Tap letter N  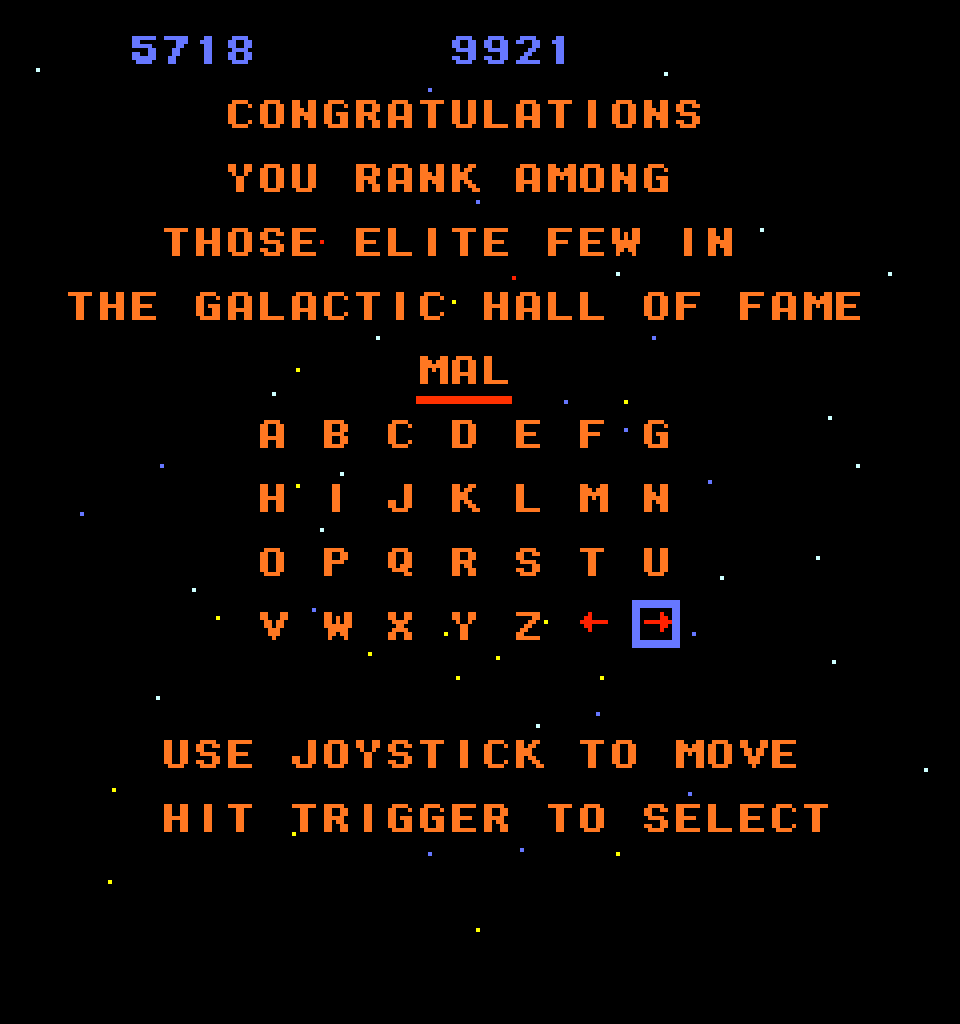(656, 498)
